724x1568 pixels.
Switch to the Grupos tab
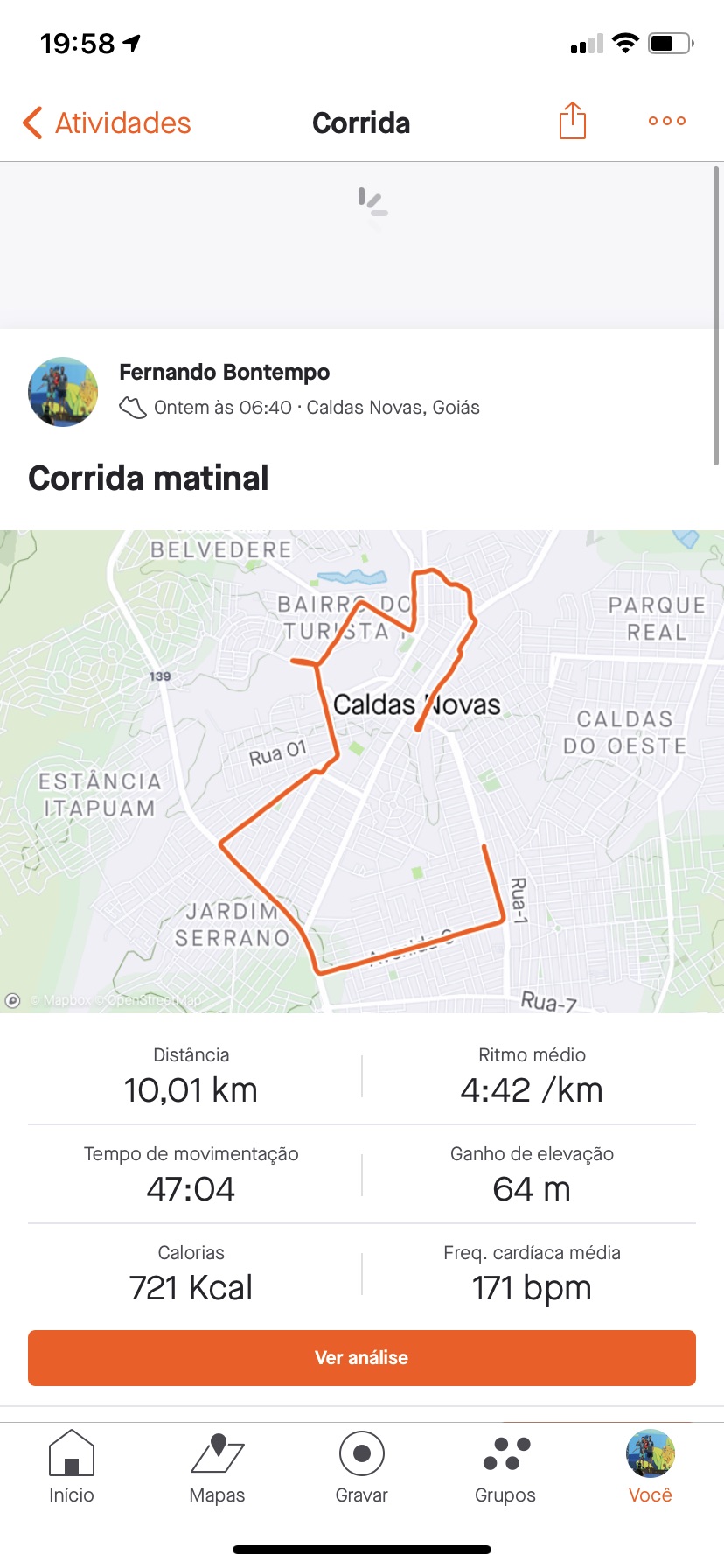(505, 1467)
